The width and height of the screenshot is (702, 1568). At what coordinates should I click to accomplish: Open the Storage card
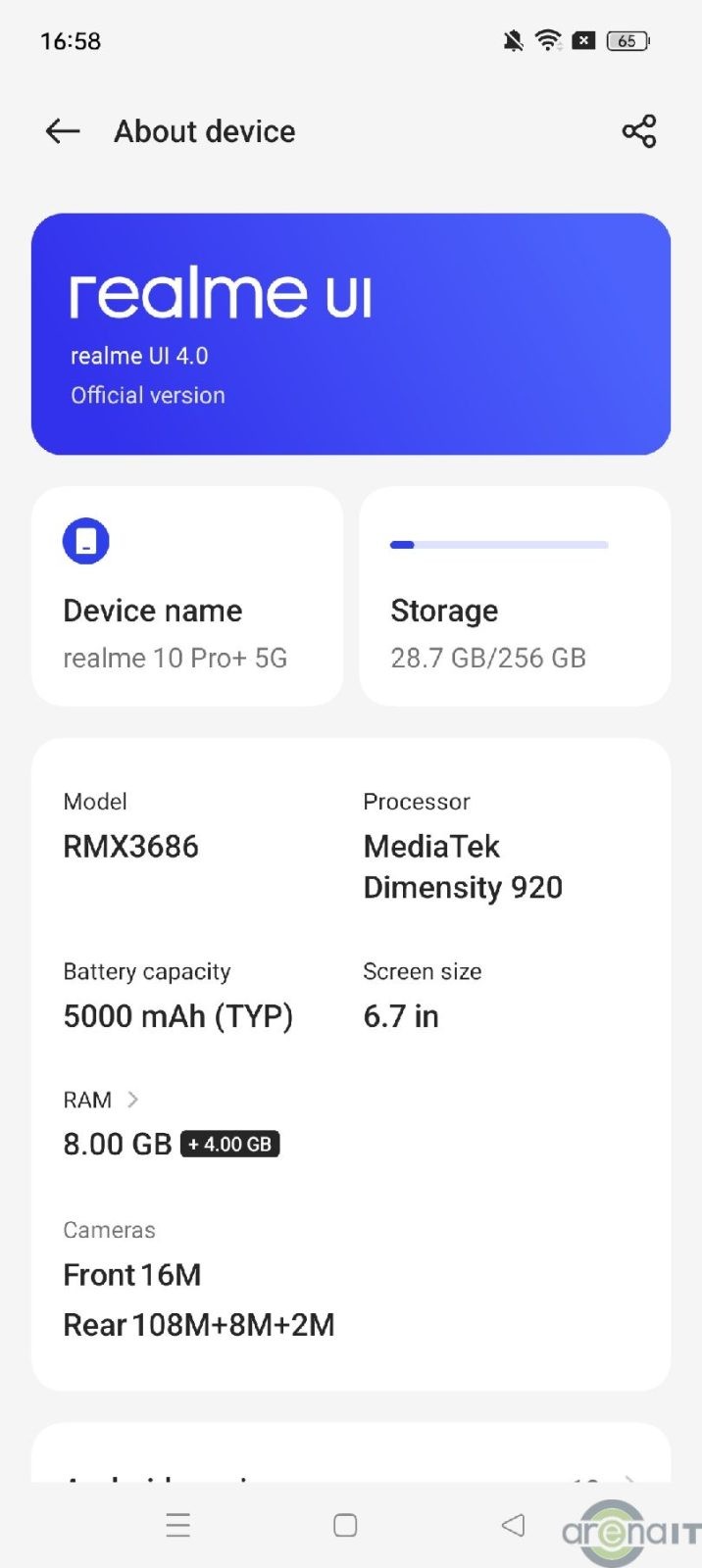(x=515, y=596)
